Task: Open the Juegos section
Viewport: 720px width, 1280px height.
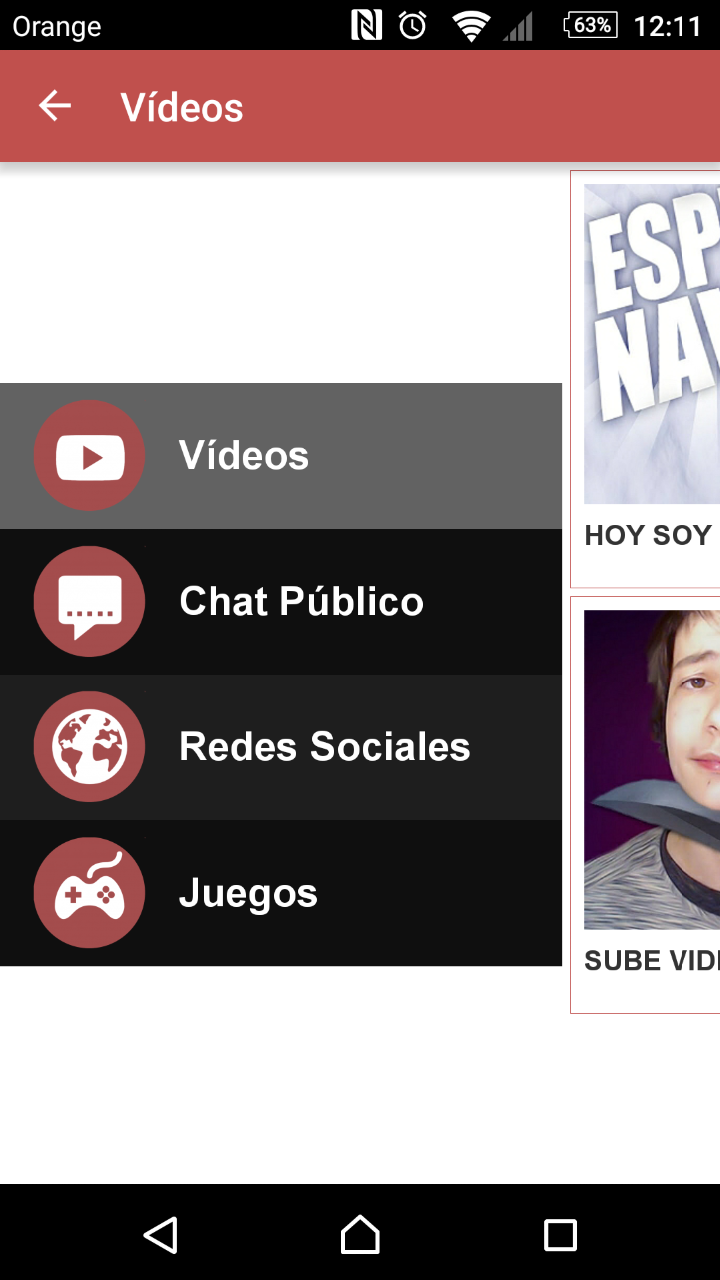Action: click(280, 893)
